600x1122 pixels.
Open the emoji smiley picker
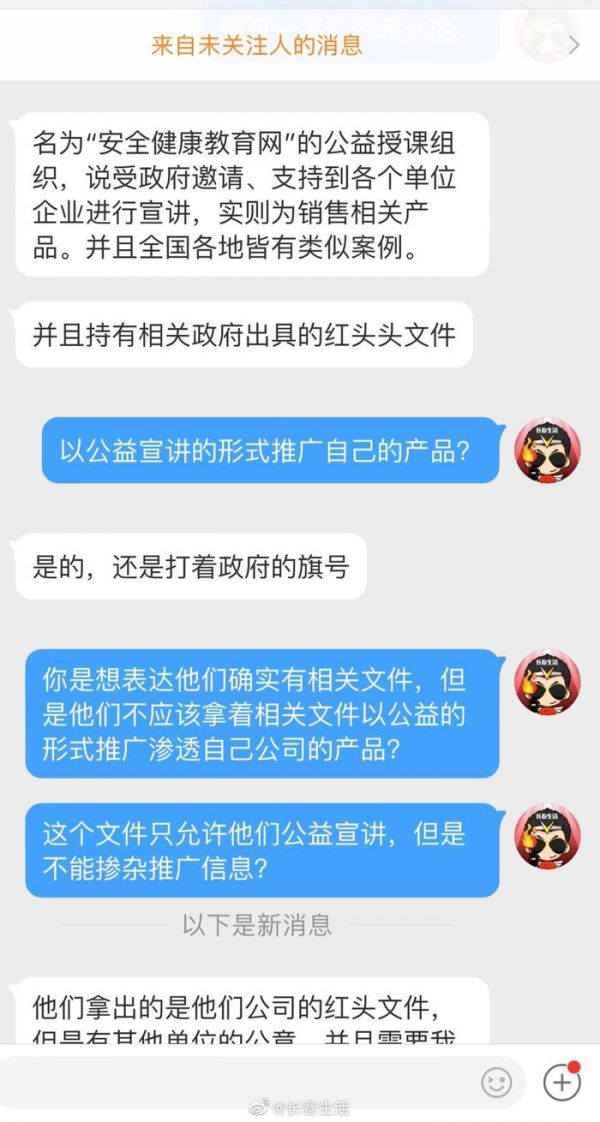coord(497,1082)
